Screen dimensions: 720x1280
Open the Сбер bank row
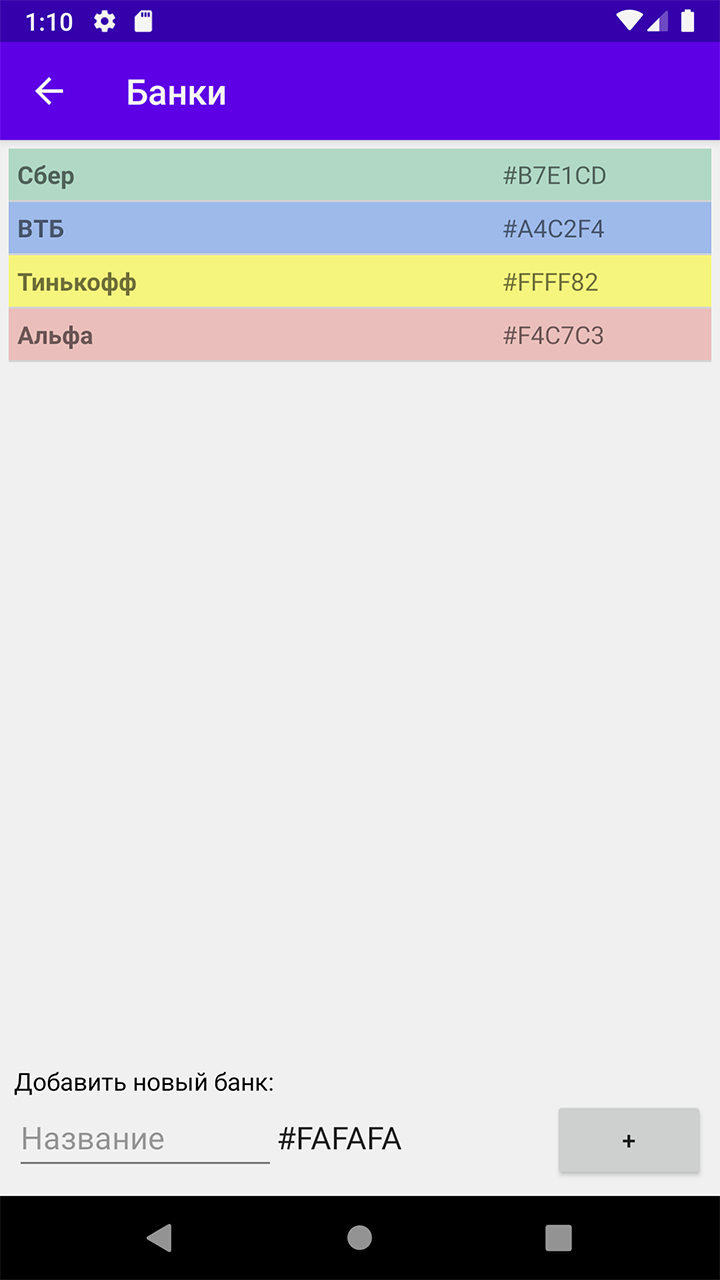click(x=360, y=176)
